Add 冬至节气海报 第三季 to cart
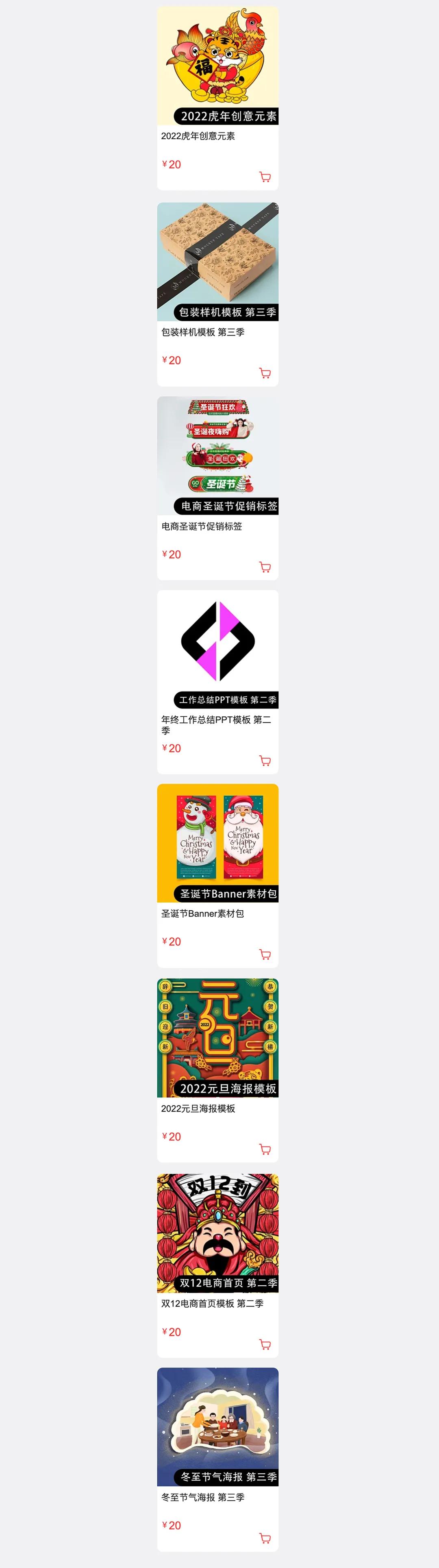 (x=265, y=1538)
